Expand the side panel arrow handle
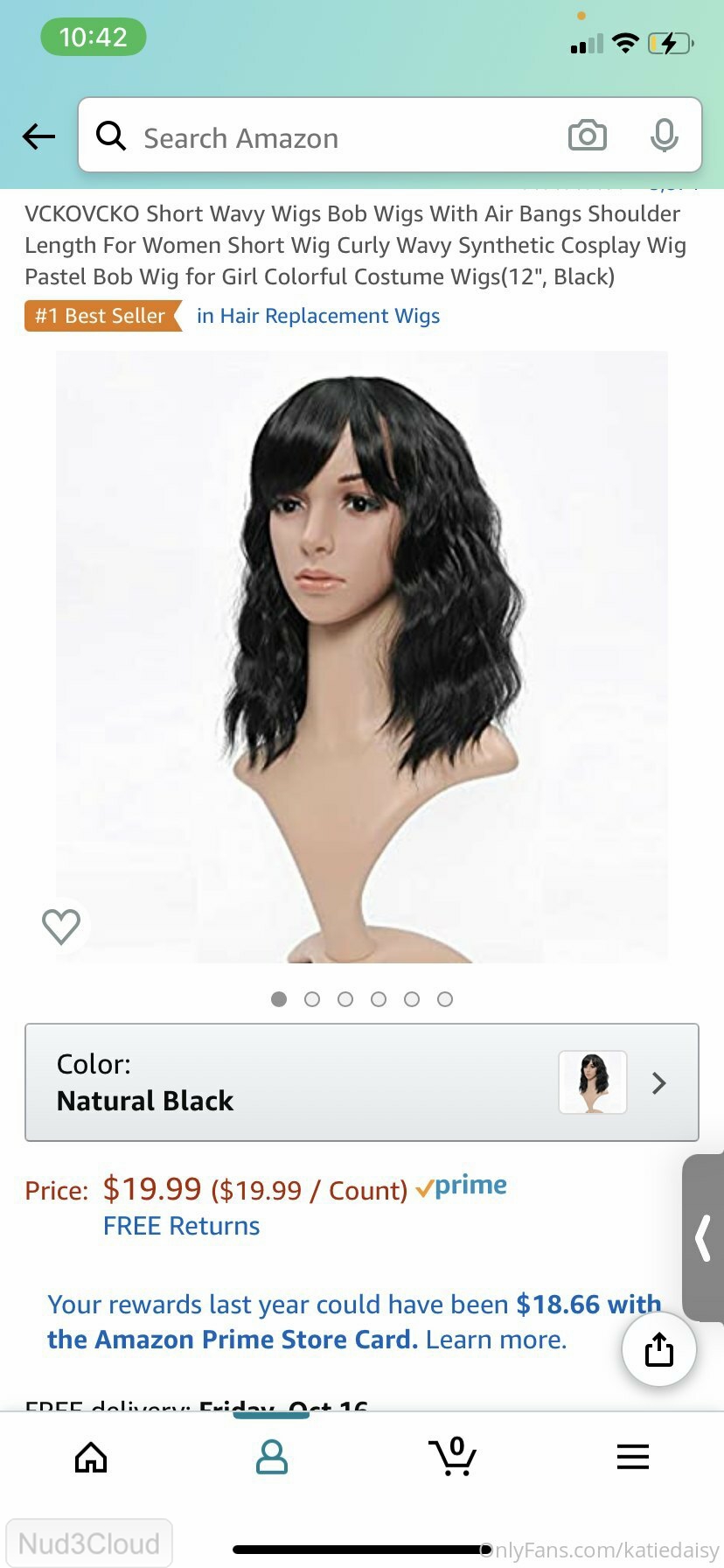Image resolution: width=724 pixels, height=1568 pixels. [704, 1238]
